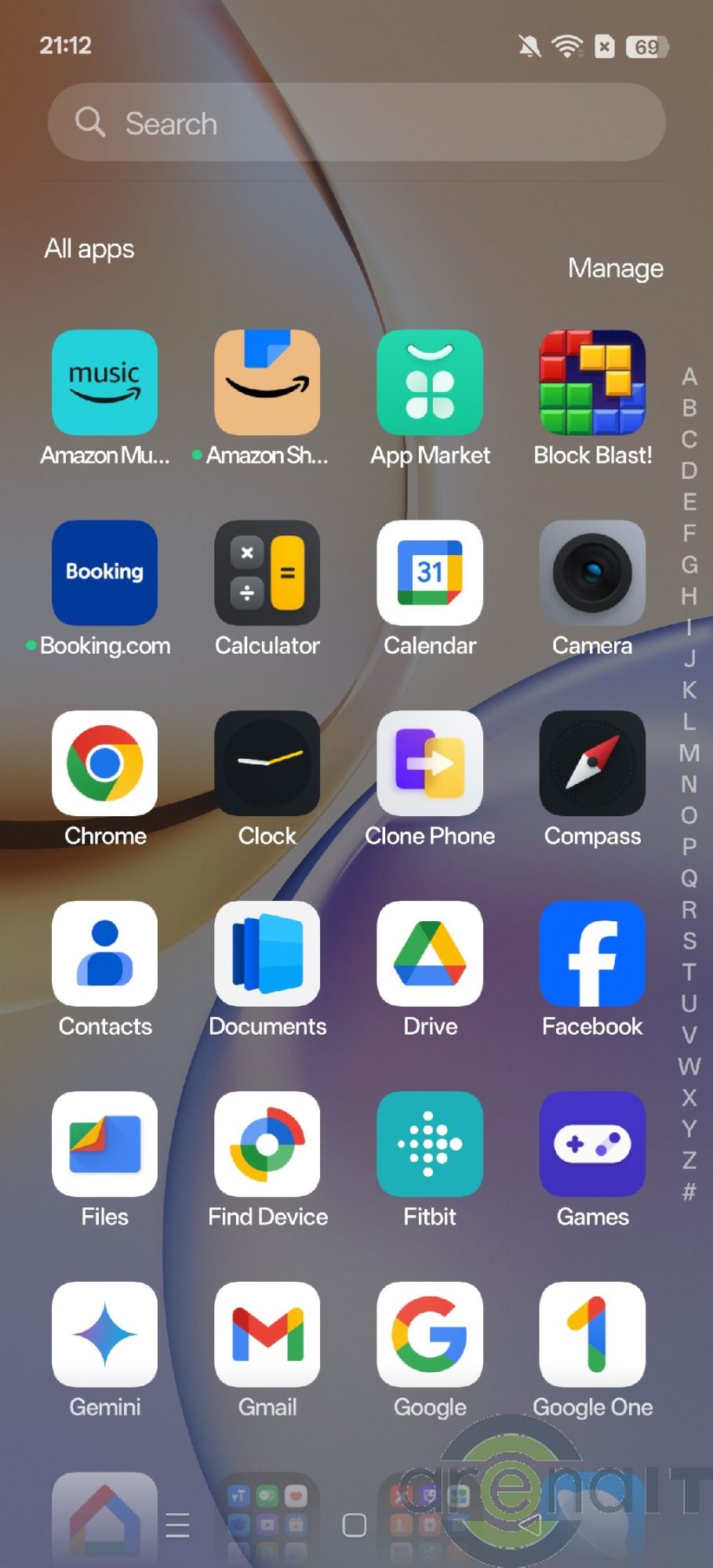The height and width of the screenshot is (1568, 713).
Task: Launch Clone Phone
Action: pos(430,764)
